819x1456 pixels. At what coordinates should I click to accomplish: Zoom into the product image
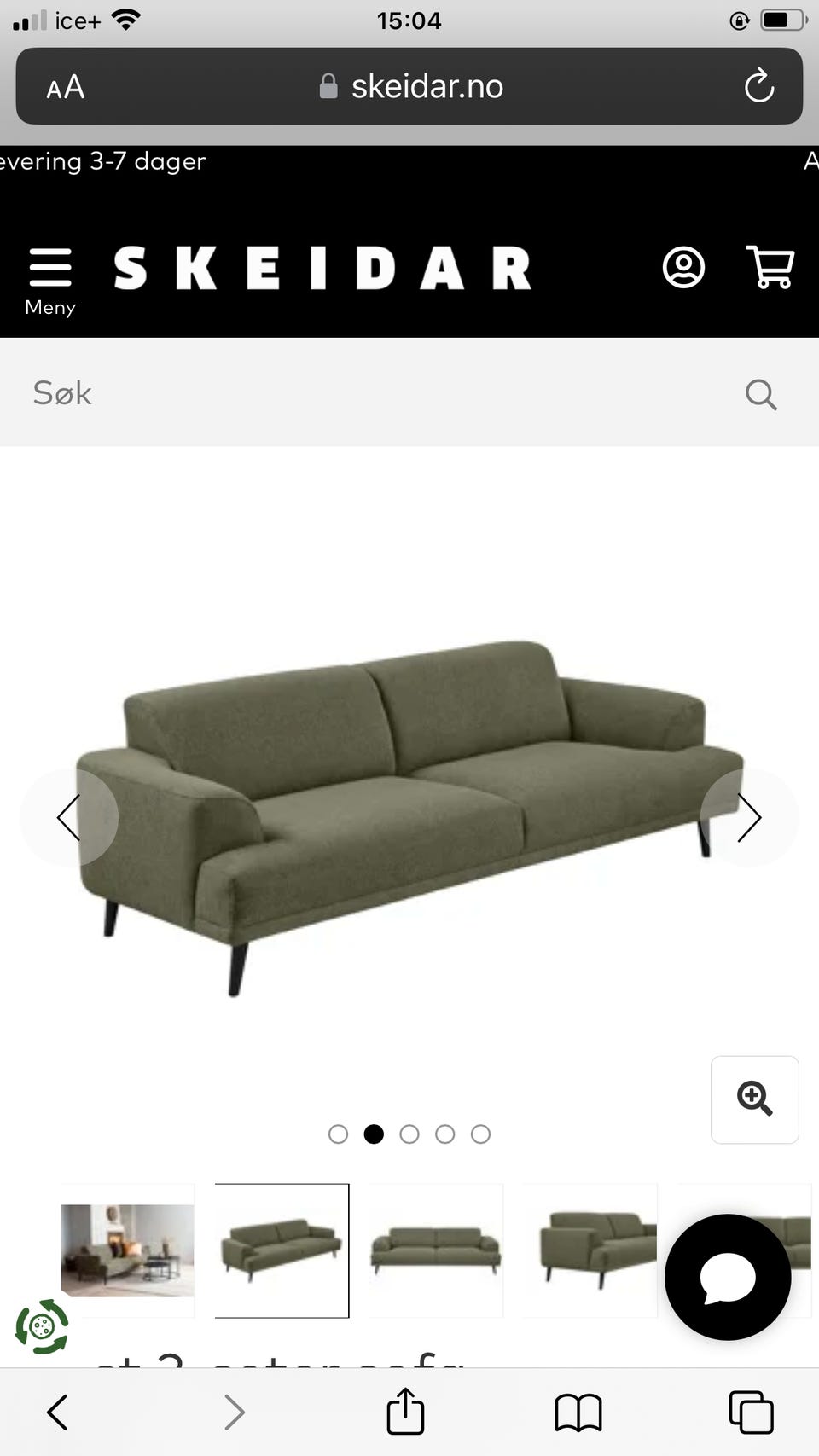[754, 1099]
